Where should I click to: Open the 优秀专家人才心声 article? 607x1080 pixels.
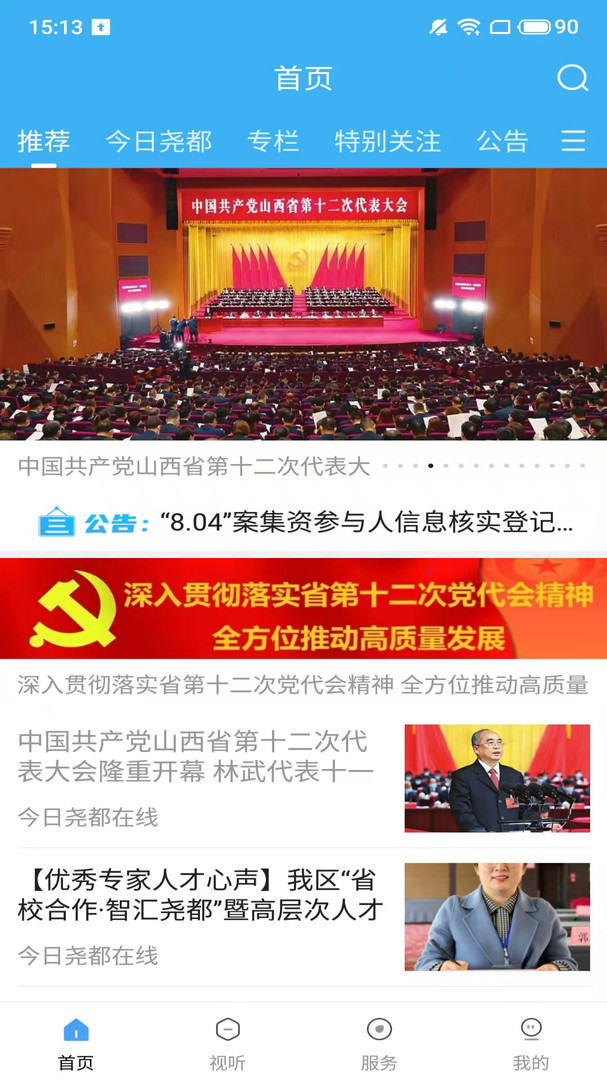(x=303, y=917)
